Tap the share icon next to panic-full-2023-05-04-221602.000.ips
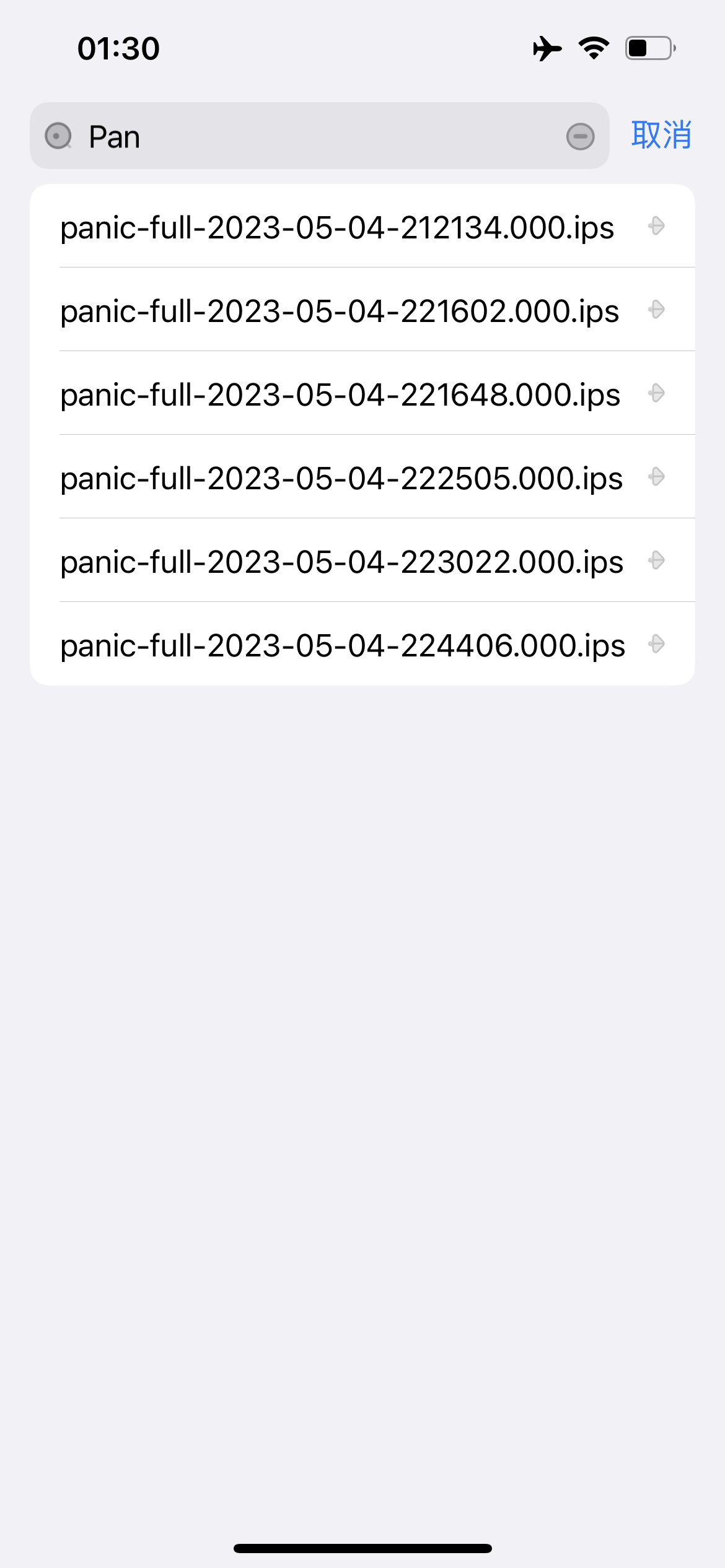This screenshot has width=725, height=1568. [657, 310]
